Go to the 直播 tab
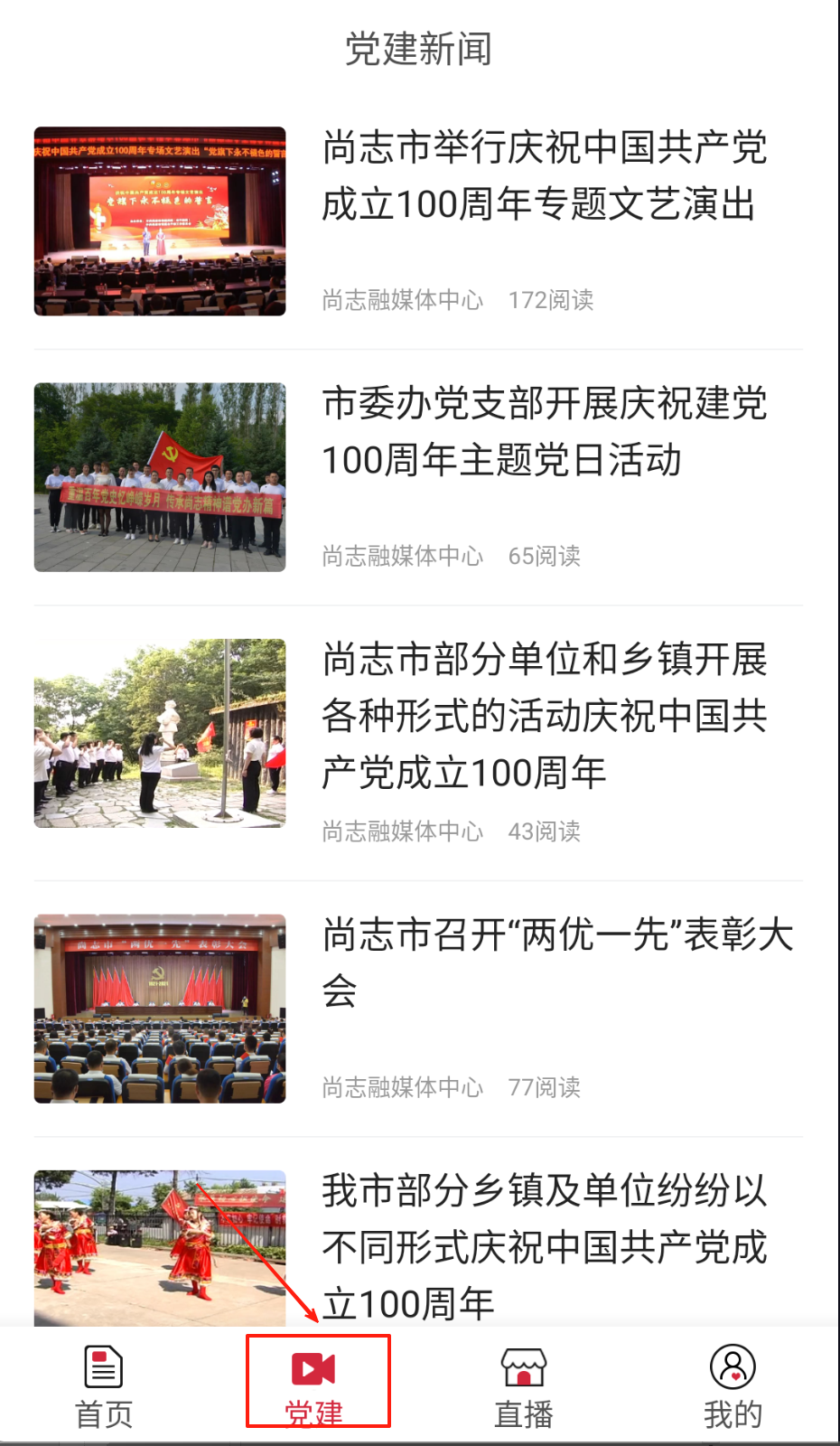The height and width of the screenshot is (1446, 840). (524, 1387)
